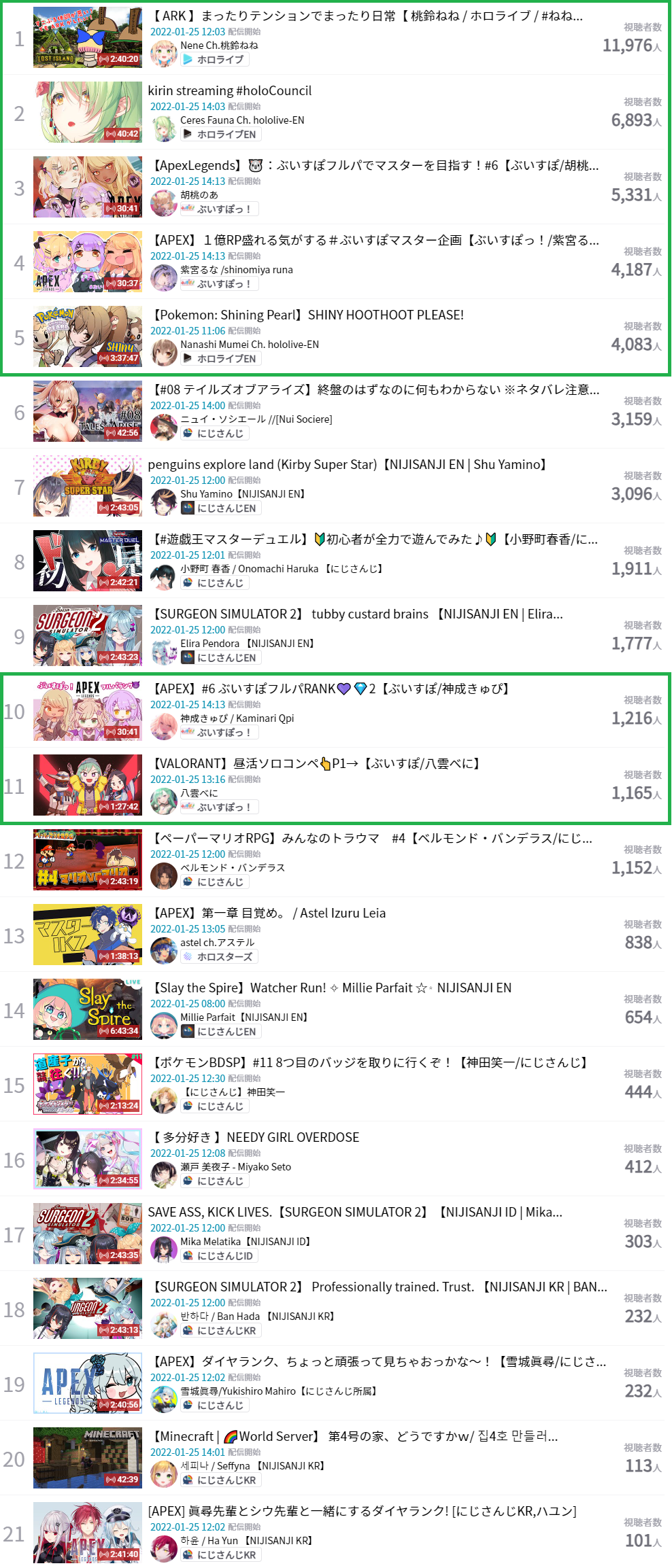Open the NEEDY GIRL OVERDOSE stream thumbnail
This screenshot has width=672, height=1568.
88,1159
